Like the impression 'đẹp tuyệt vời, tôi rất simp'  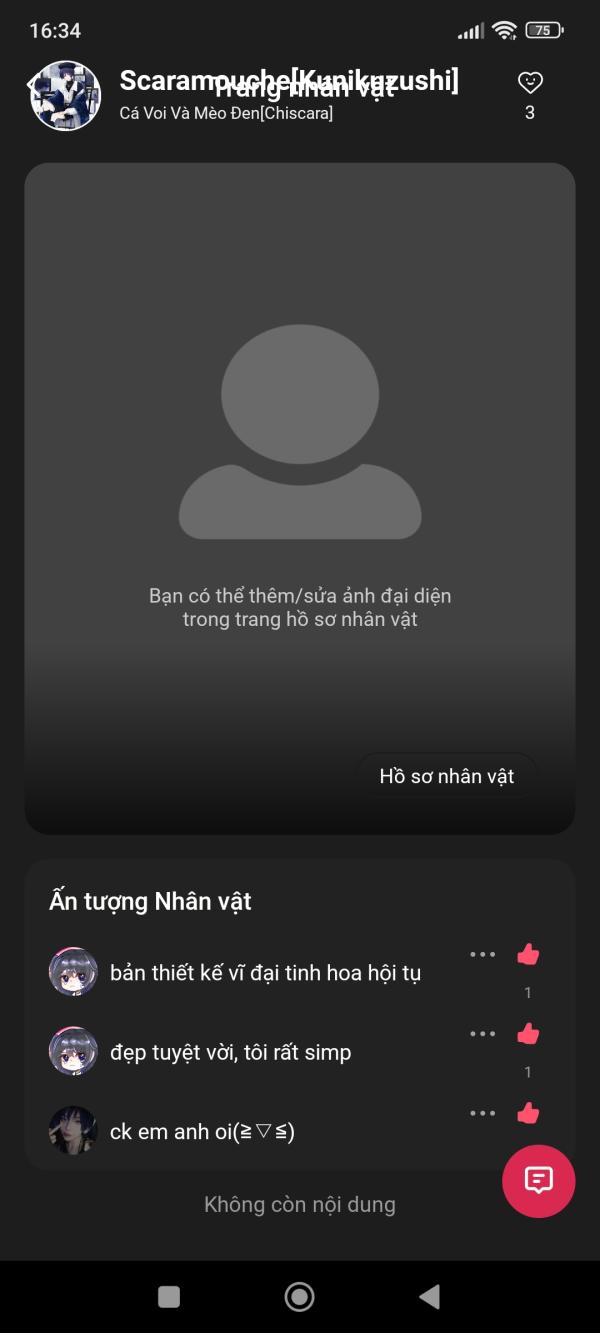528,1034
